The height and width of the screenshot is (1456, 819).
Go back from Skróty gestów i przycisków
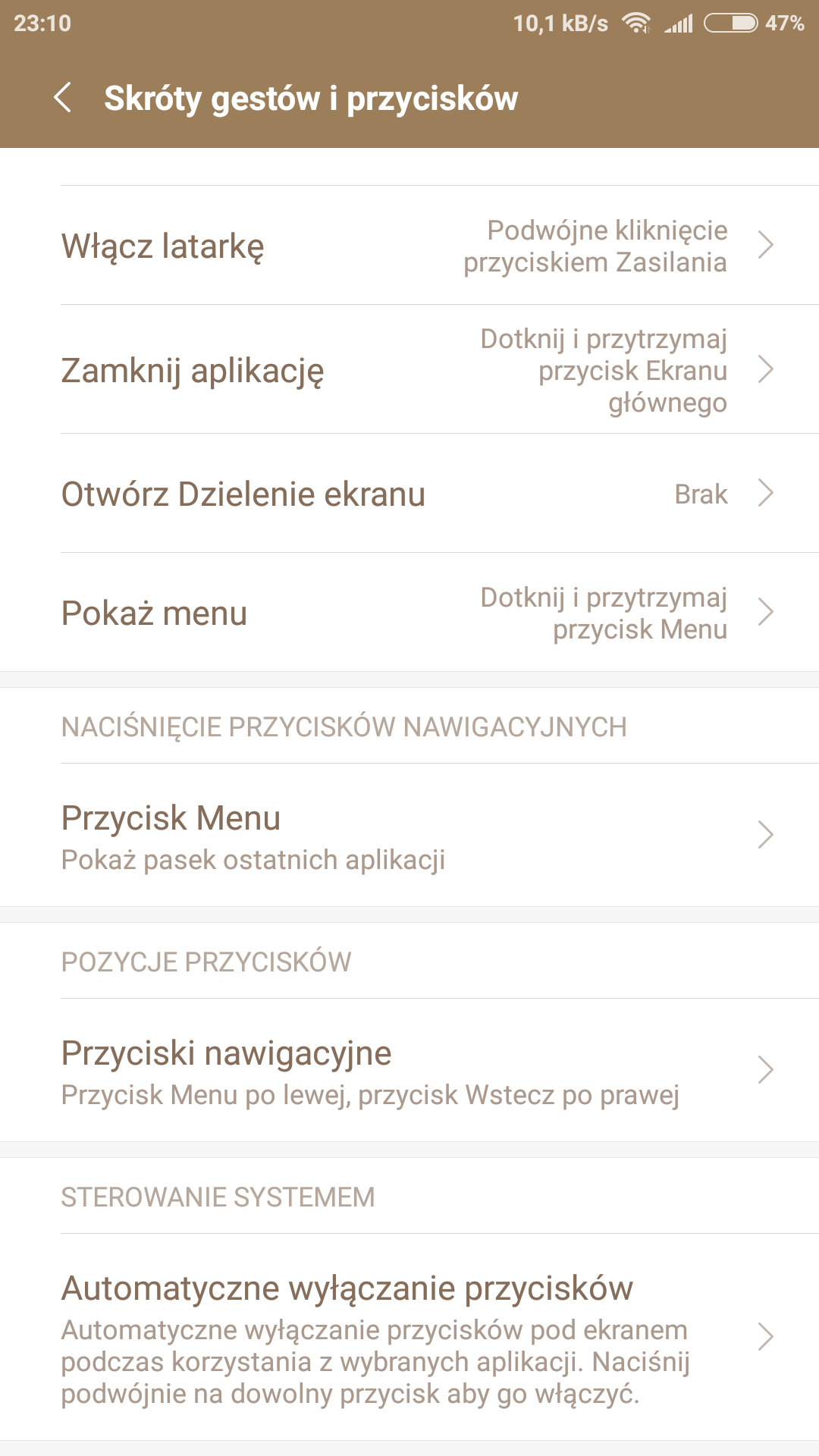coord(64,98)
